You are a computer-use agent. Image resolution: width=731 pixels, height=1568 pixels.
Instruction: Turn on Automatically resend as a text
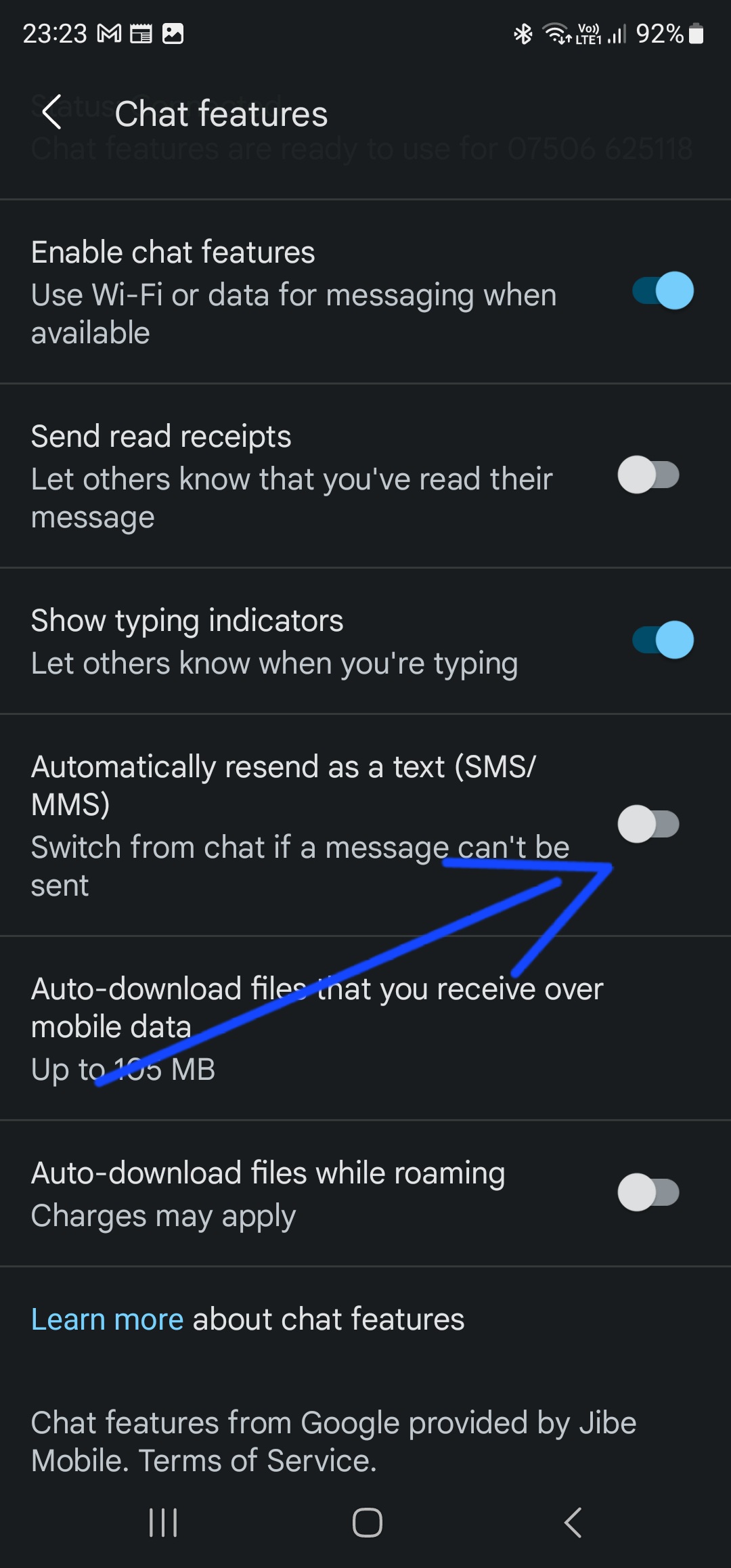click(648, 825)
